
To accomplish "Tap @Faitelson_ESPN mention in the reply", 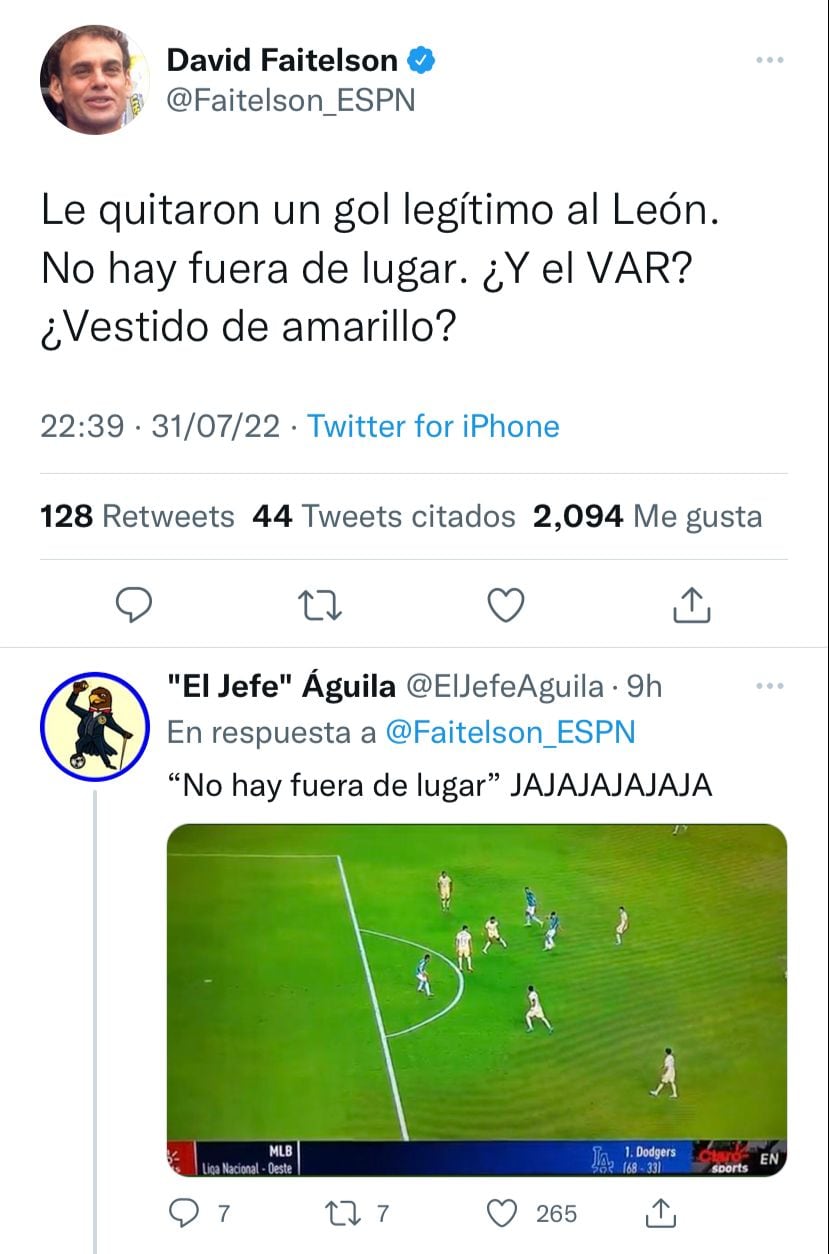I will tap(510, 732).
